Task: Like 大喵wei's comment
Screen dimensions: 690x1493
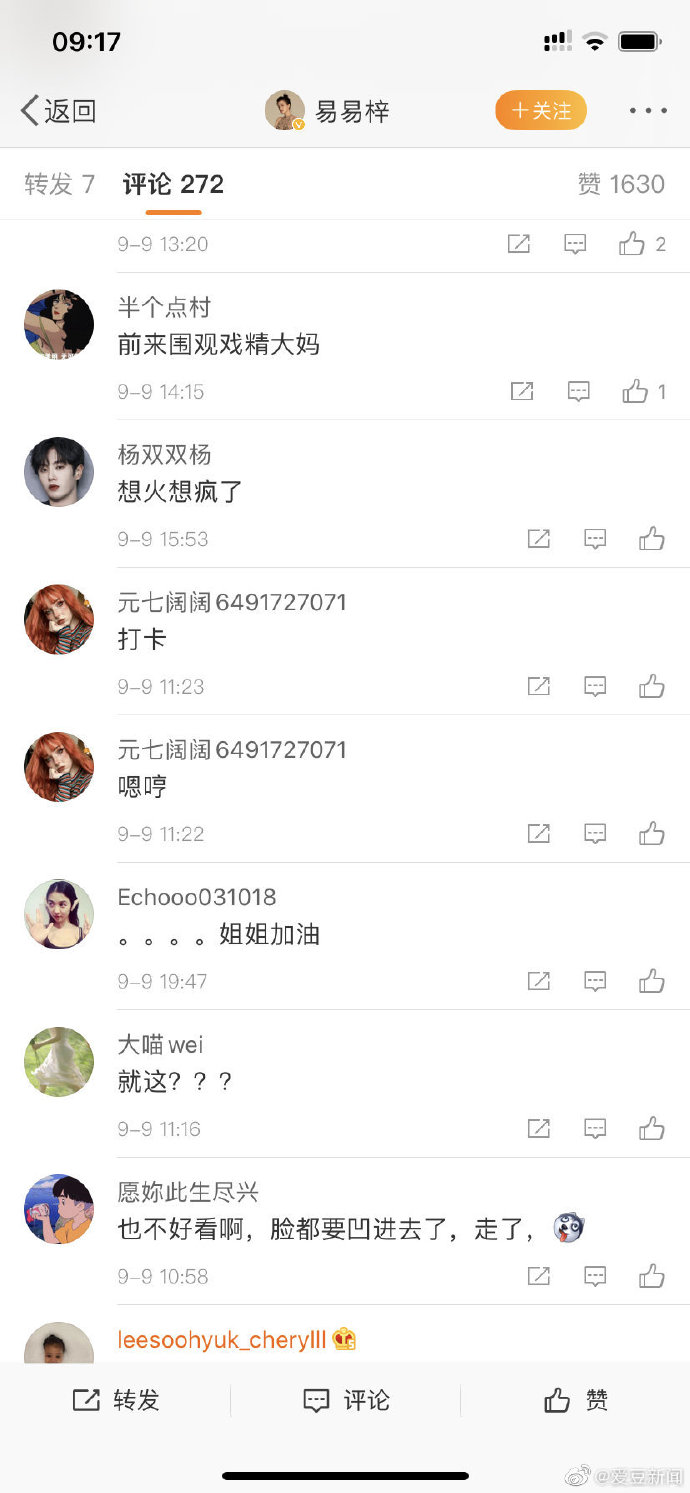Action: [x=652, y=1129]
